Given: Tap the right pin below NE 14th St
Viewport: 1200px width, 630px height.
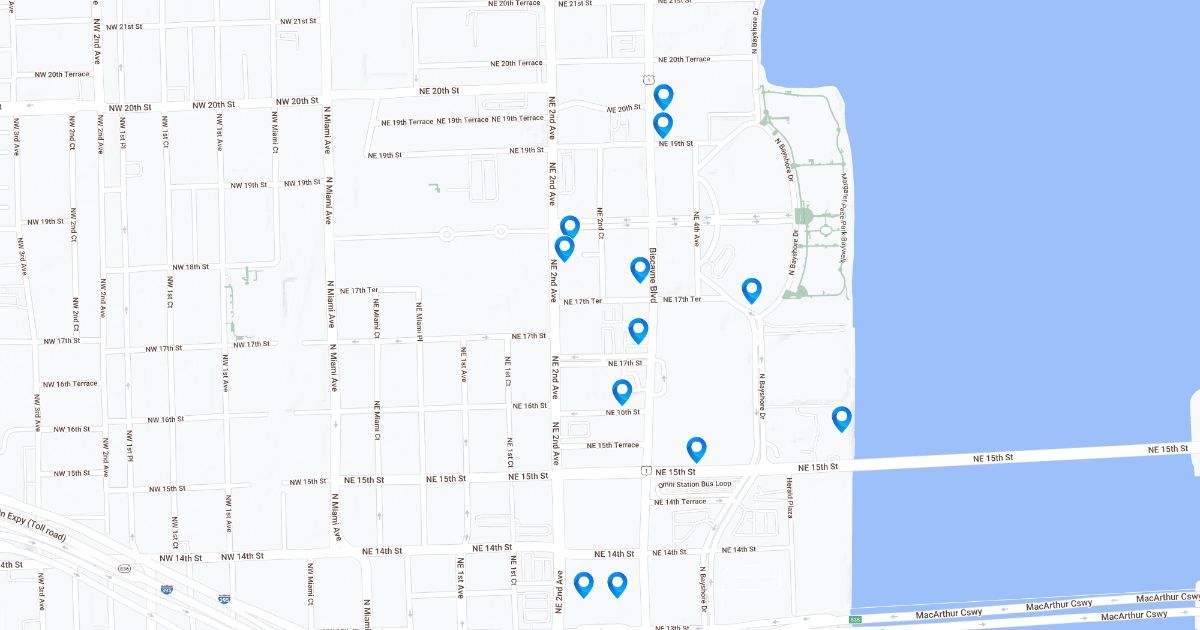Looking at the screenshot, I should 617,584.
